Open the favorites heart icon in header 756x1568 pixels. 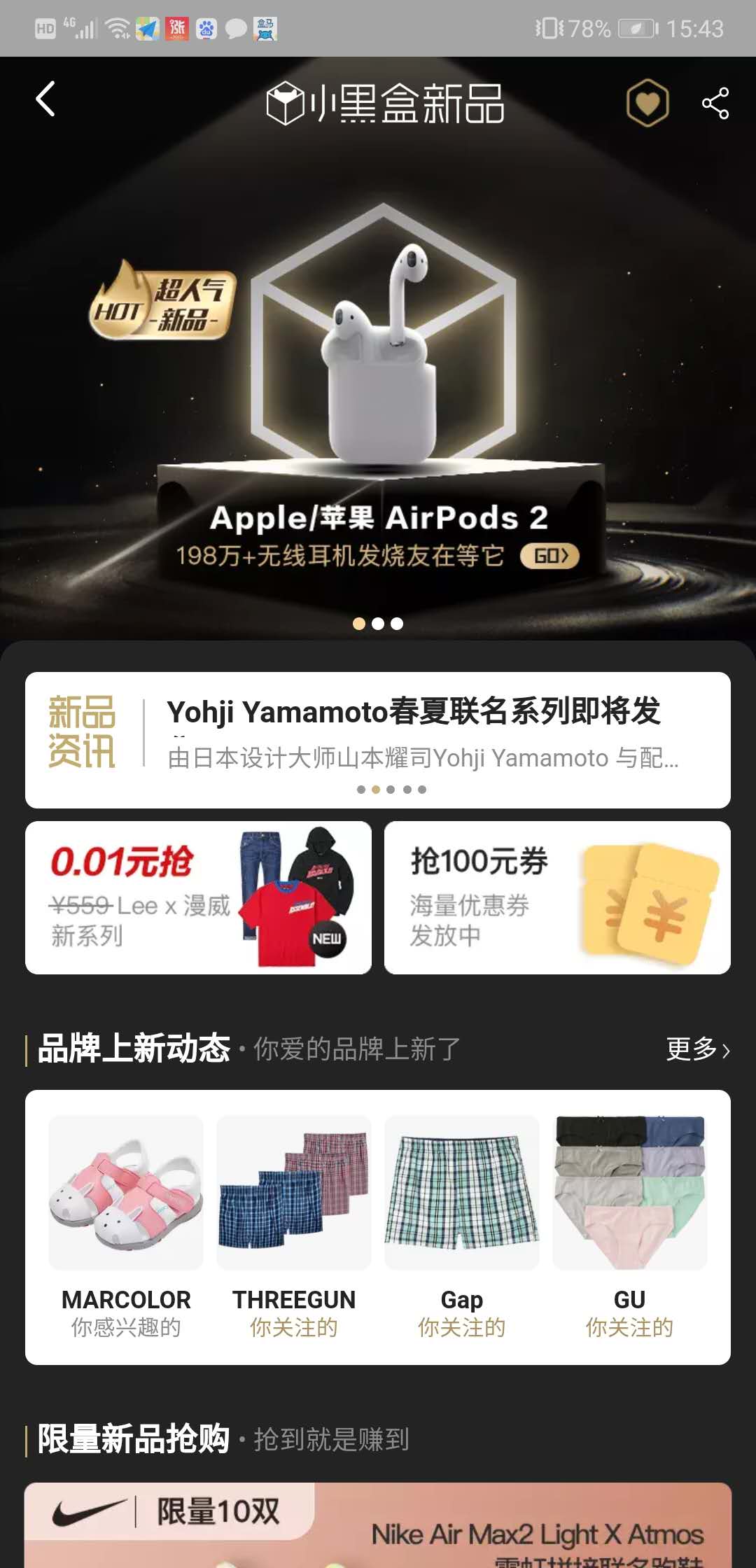click(x=647, y=102)
